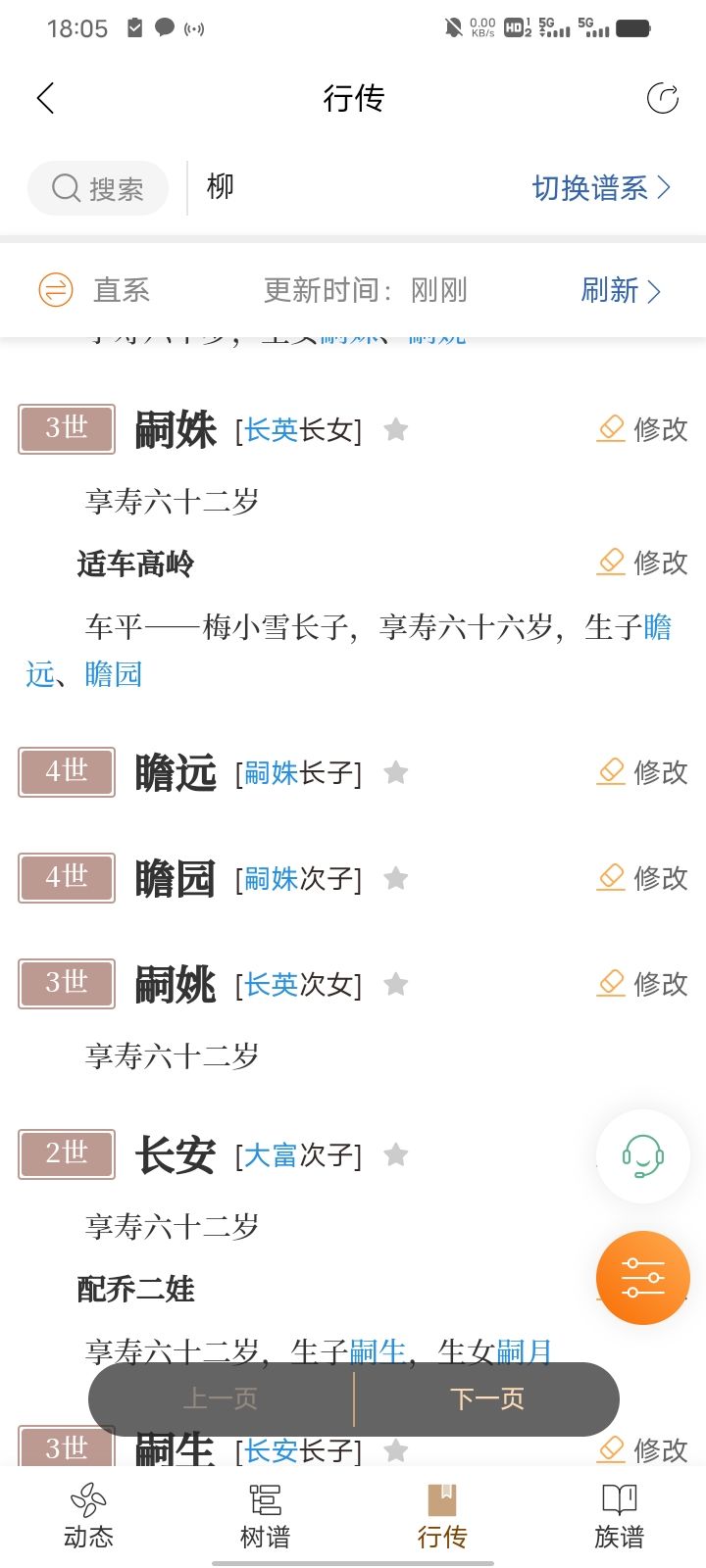Screen dimensions: 706x1568
Task: Open the linked name 嗣月
Action: tap(525, 1352)
